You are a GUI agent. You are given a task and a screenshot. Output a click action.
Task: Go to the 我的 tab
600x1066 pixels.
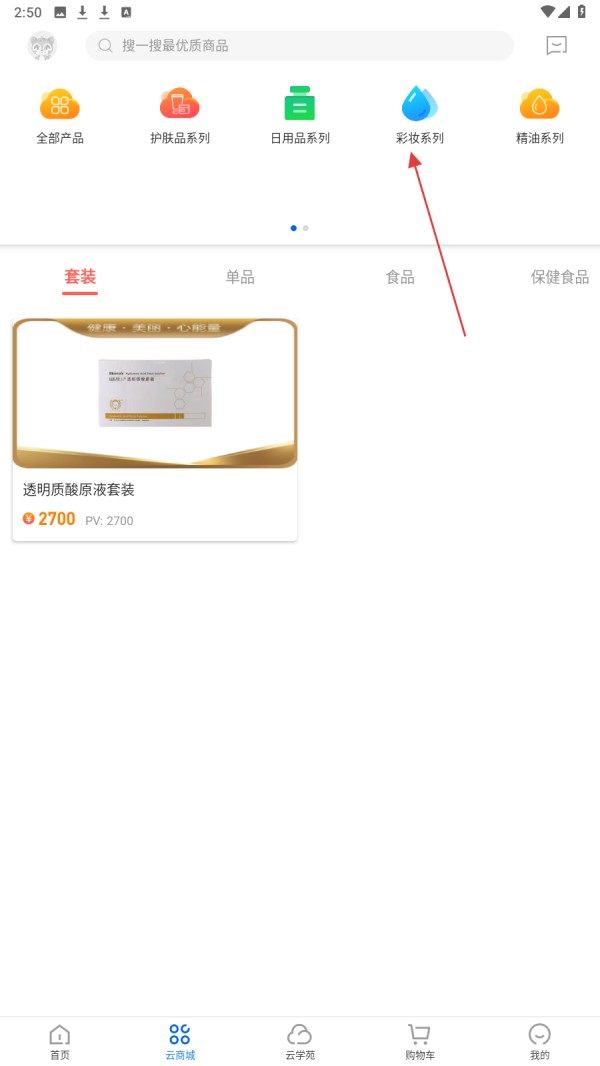pos(540,1041)
